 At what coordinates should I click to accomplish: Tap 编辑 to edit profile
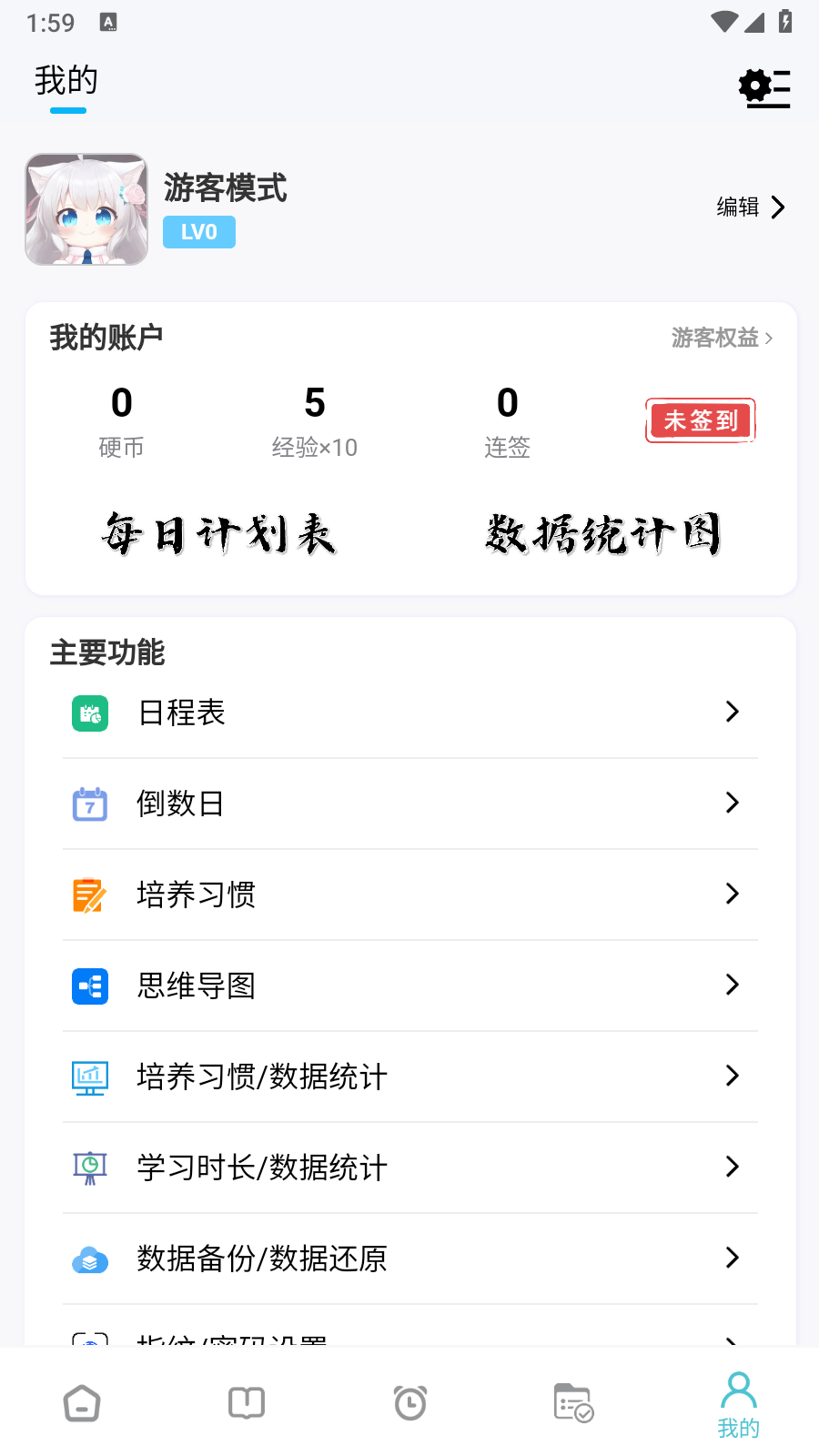coord(750,207)
